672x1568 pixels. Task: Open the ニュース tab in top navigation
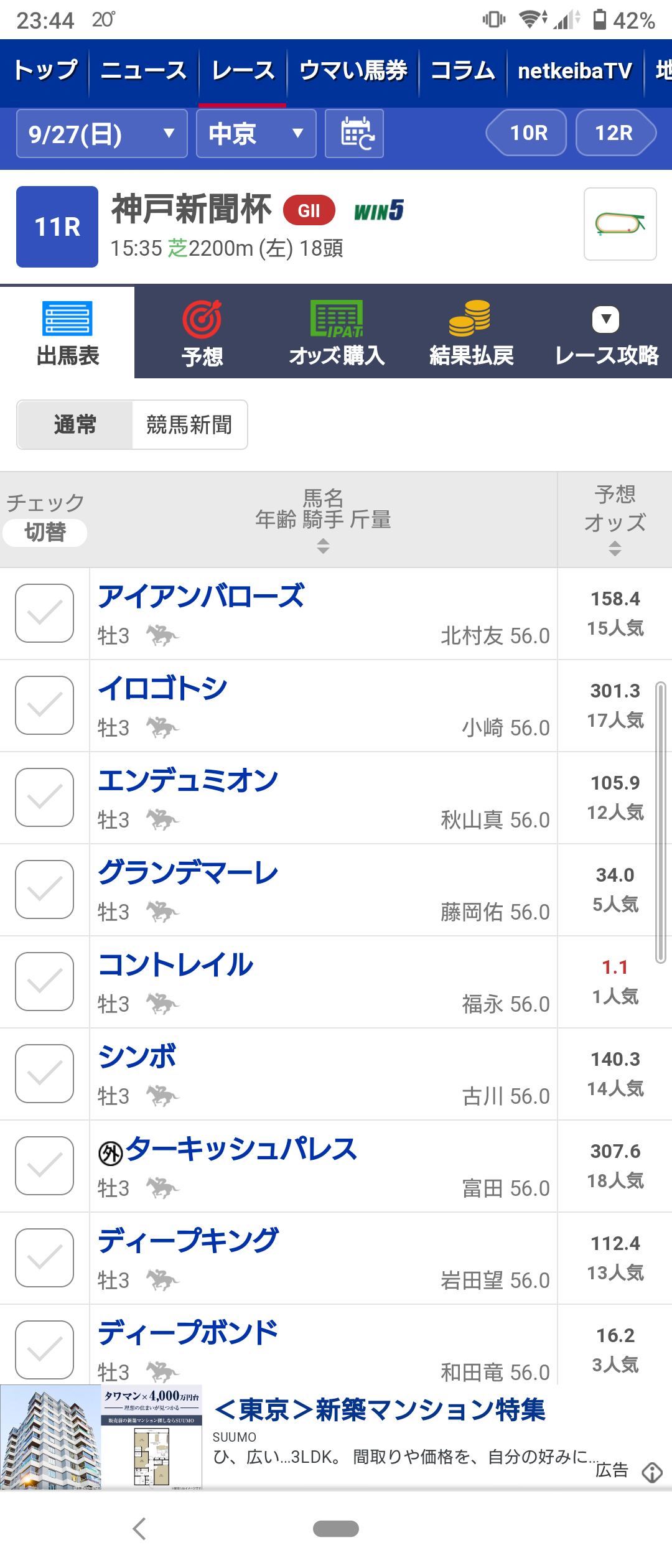click(144, 71)
